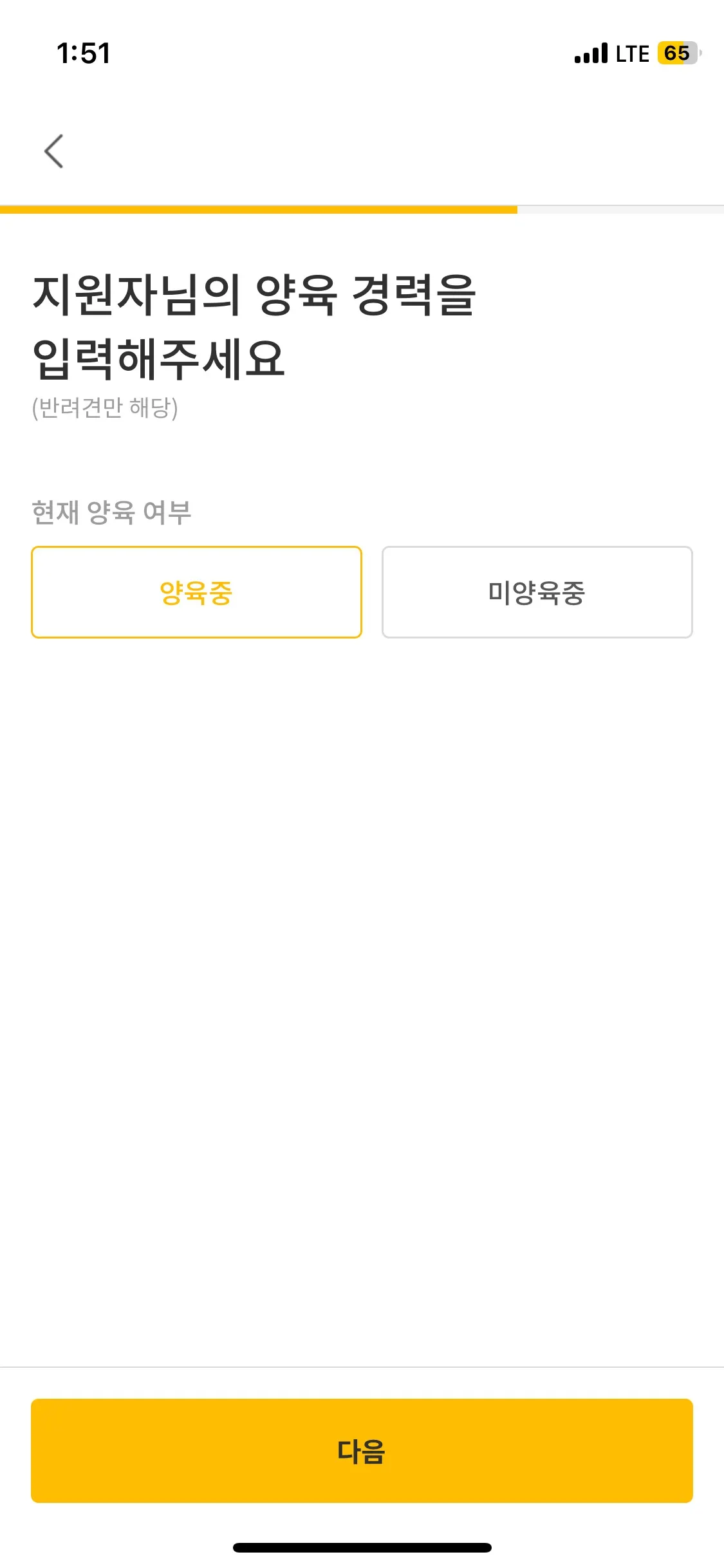Select the 양육중 option
The width and height of the screenshot is (724, 1568).
(196, 592)
